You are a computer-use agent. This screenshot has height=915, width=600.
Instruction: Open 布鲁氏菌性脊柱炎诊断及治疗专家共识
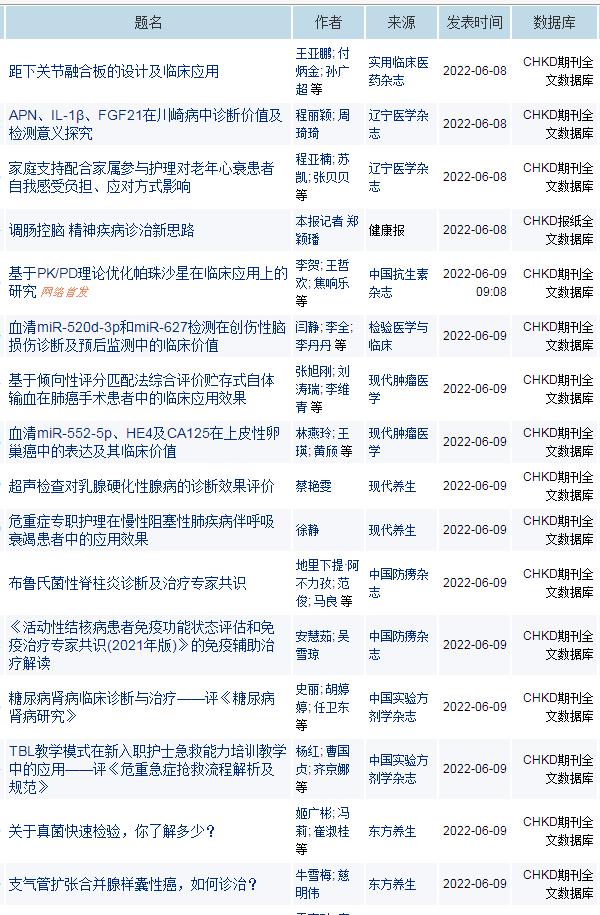(127, 583)
